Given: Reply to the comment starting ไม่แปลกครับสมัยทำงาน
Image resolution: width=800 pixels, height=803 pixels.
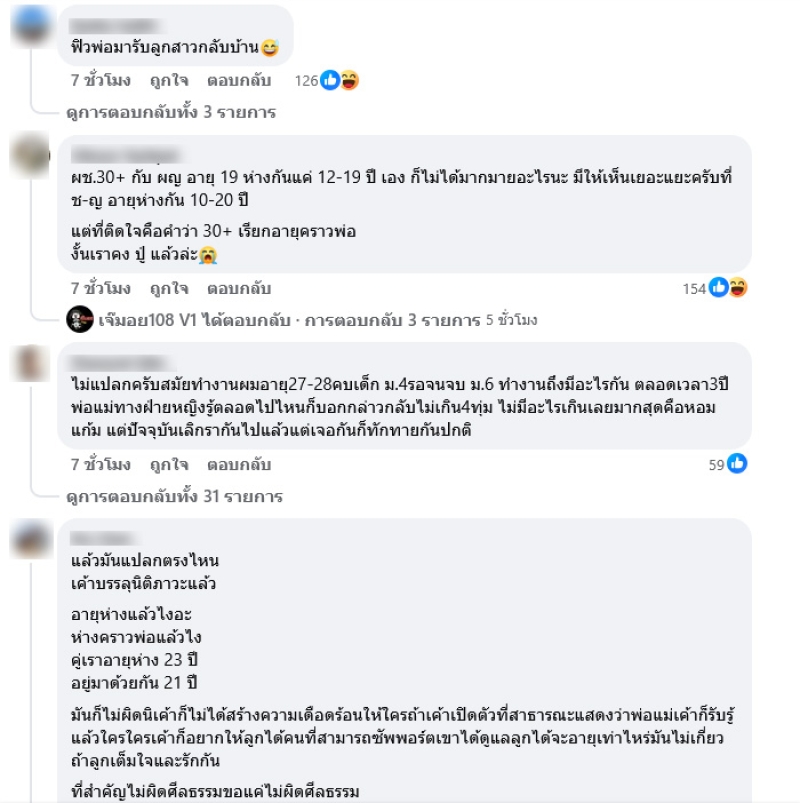Looking at the screenshot, I should [x=239, y=464].
